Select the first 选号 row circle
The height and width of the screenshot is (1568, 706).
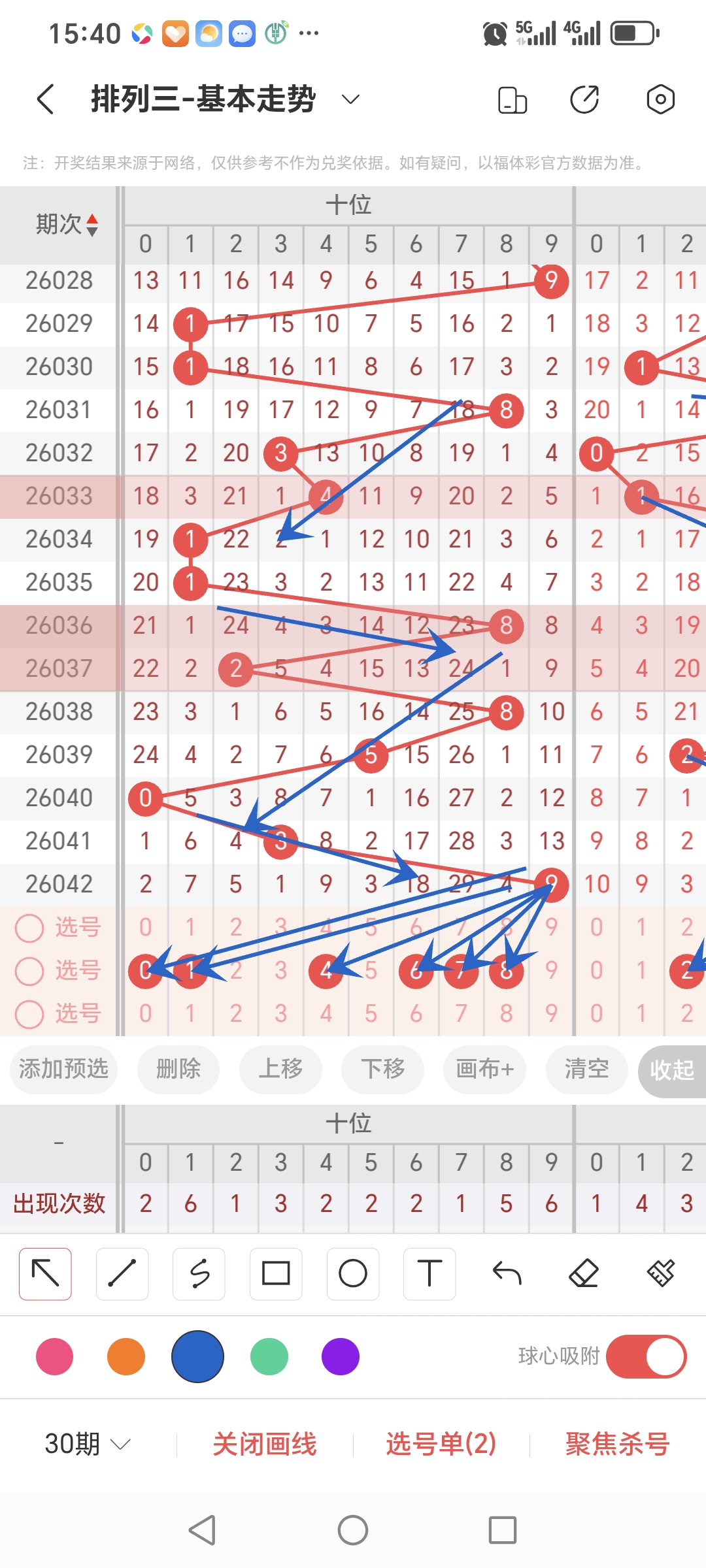click(x=29, y=928)
